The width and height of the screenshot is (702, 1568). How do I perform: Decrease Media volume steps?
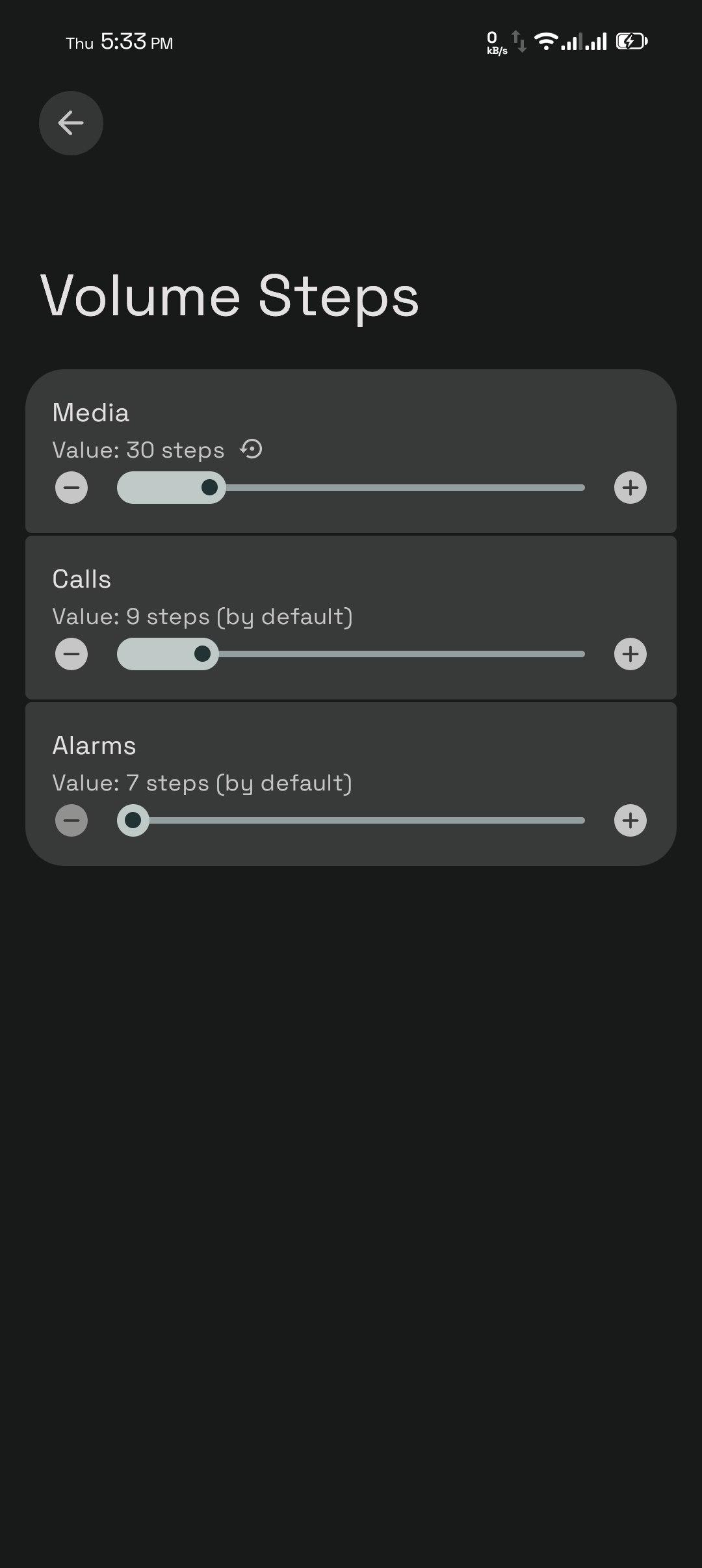(71, 488)
